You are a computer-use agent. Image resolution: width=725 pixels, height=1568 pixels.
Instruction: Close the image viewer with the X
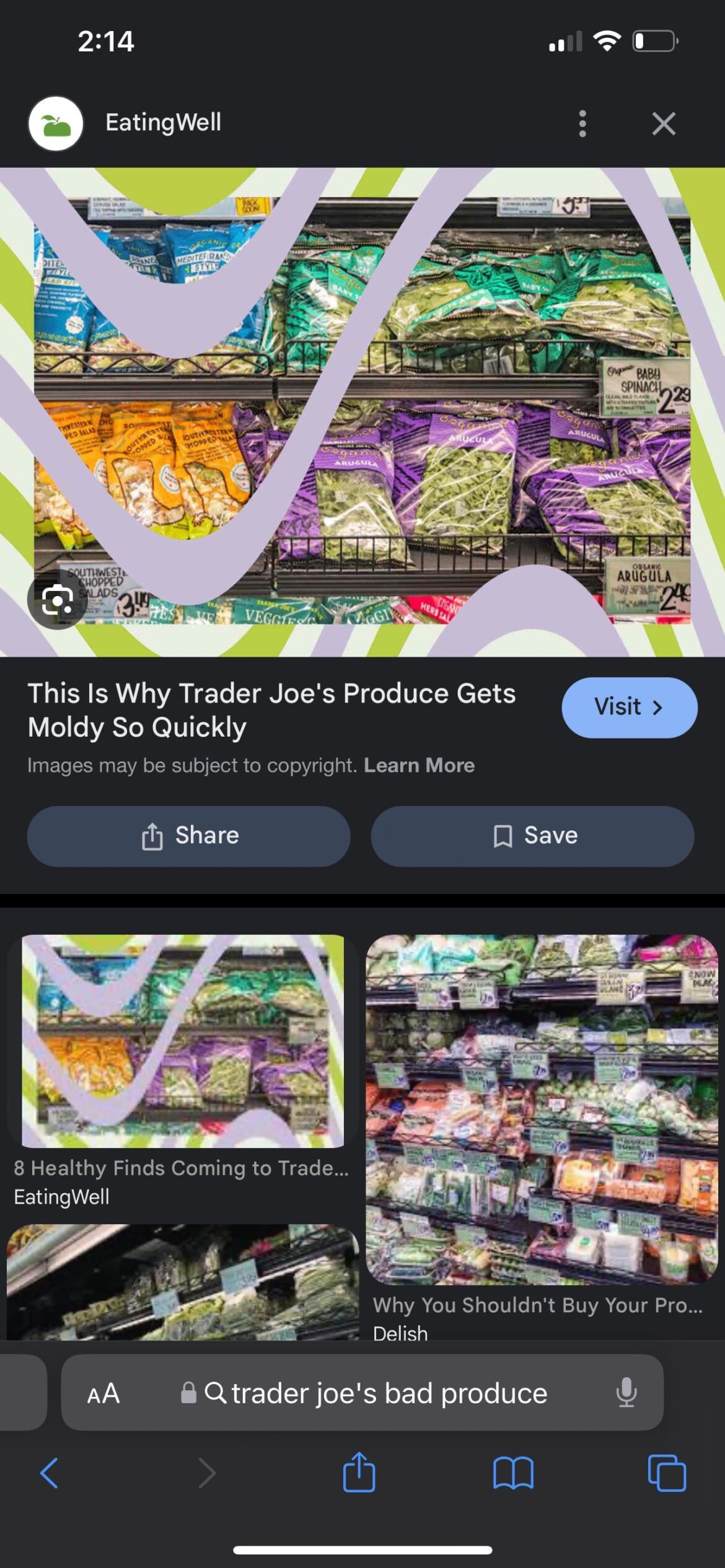(x=664, y=123)
